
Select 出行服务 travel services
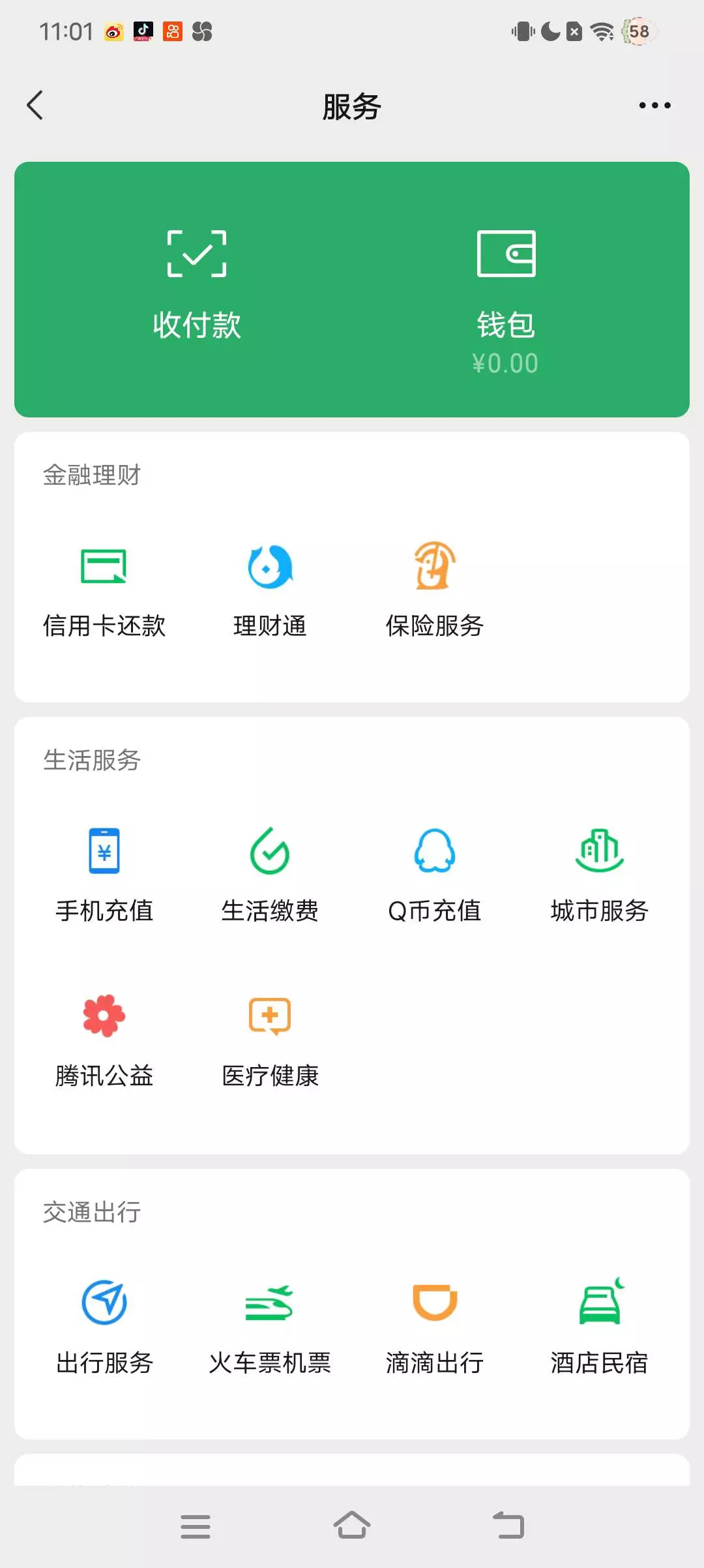click(104, 1325)
